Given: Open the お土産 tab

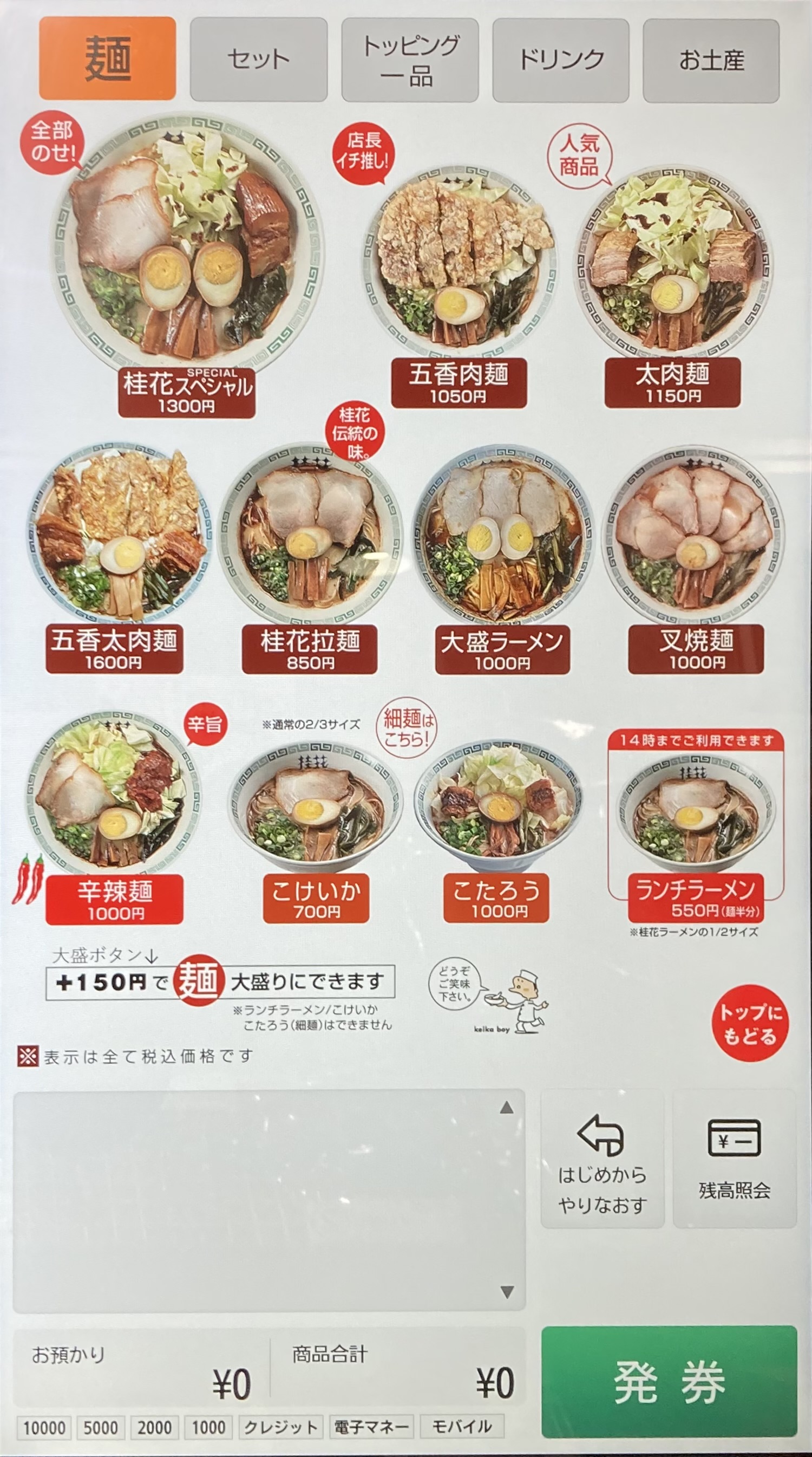Looking at the screenshot, I should [711, 60].
